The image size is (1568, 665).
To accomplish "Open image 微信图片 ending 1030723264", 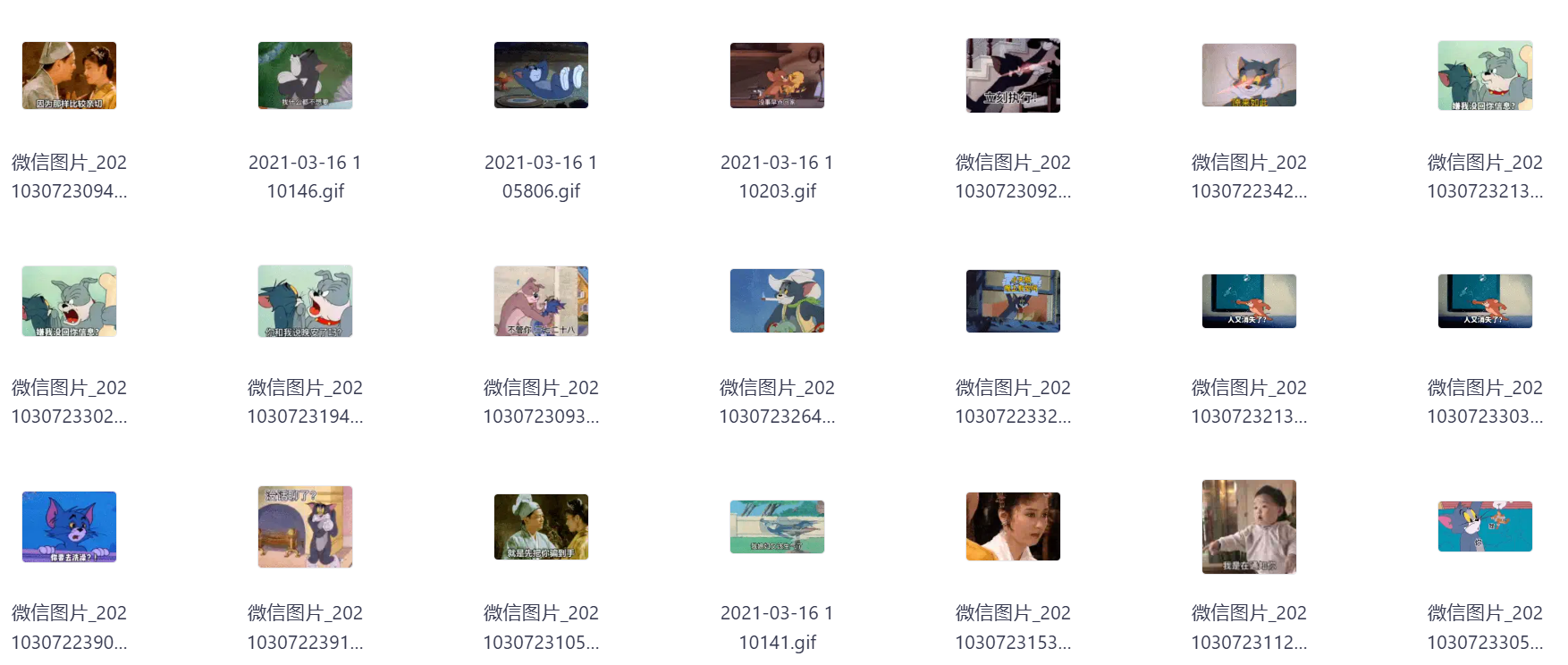I will point(777,301).
